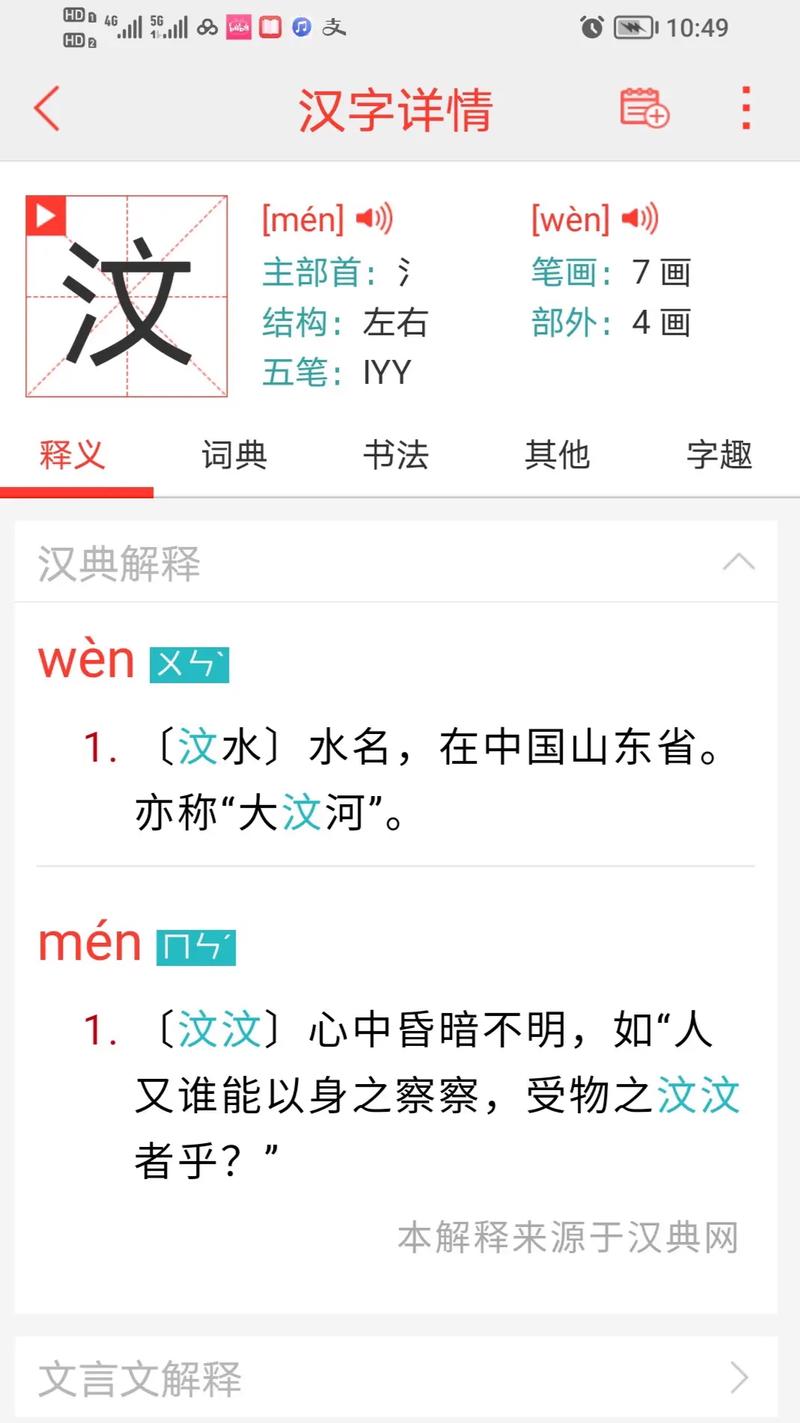Viewport: 800px width, 1423px height.
Task: Switch to the 词典 tab
Action: (x=234, y=455)
